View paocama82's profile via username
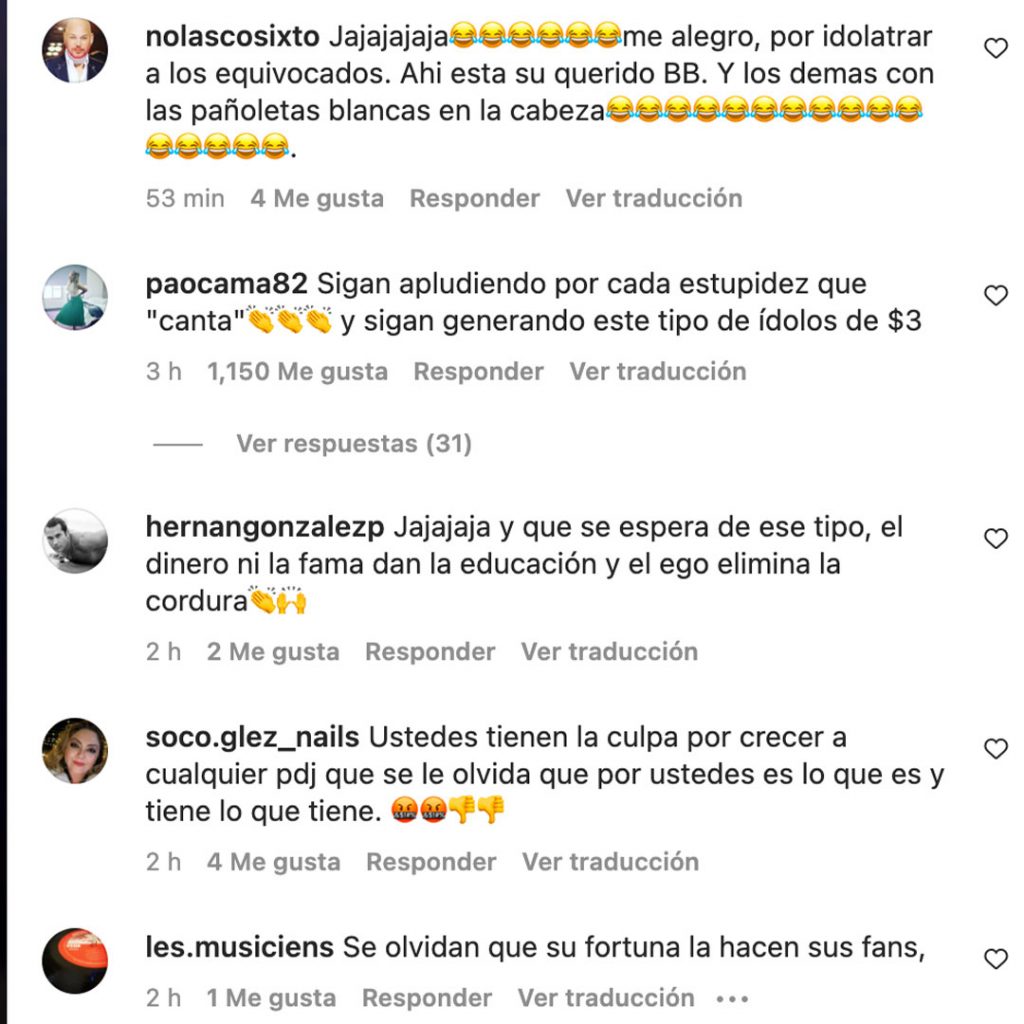Screen dimensions: 1024x1024 pyautogui.click(x=226, y=284)
